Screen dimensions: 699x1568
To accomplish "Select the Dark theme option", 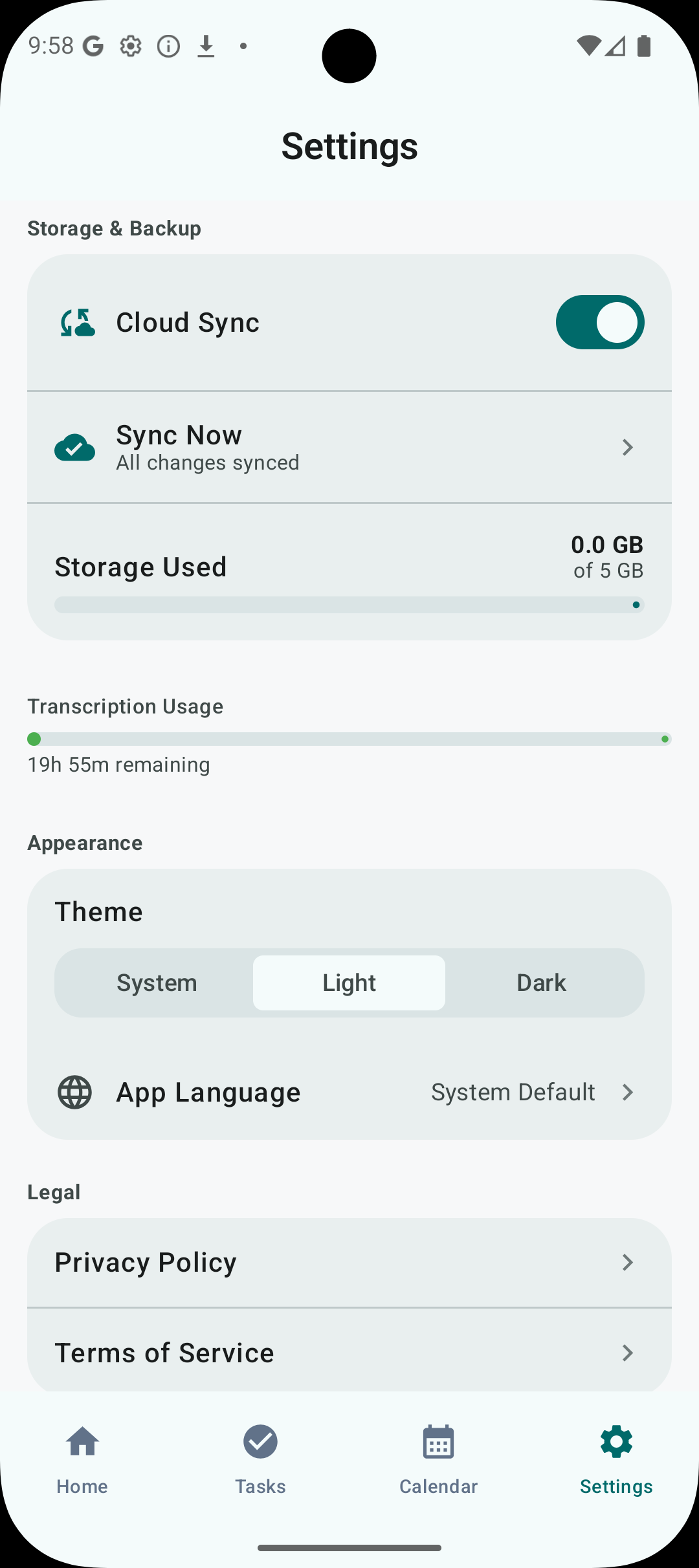I will coord(542,983).
